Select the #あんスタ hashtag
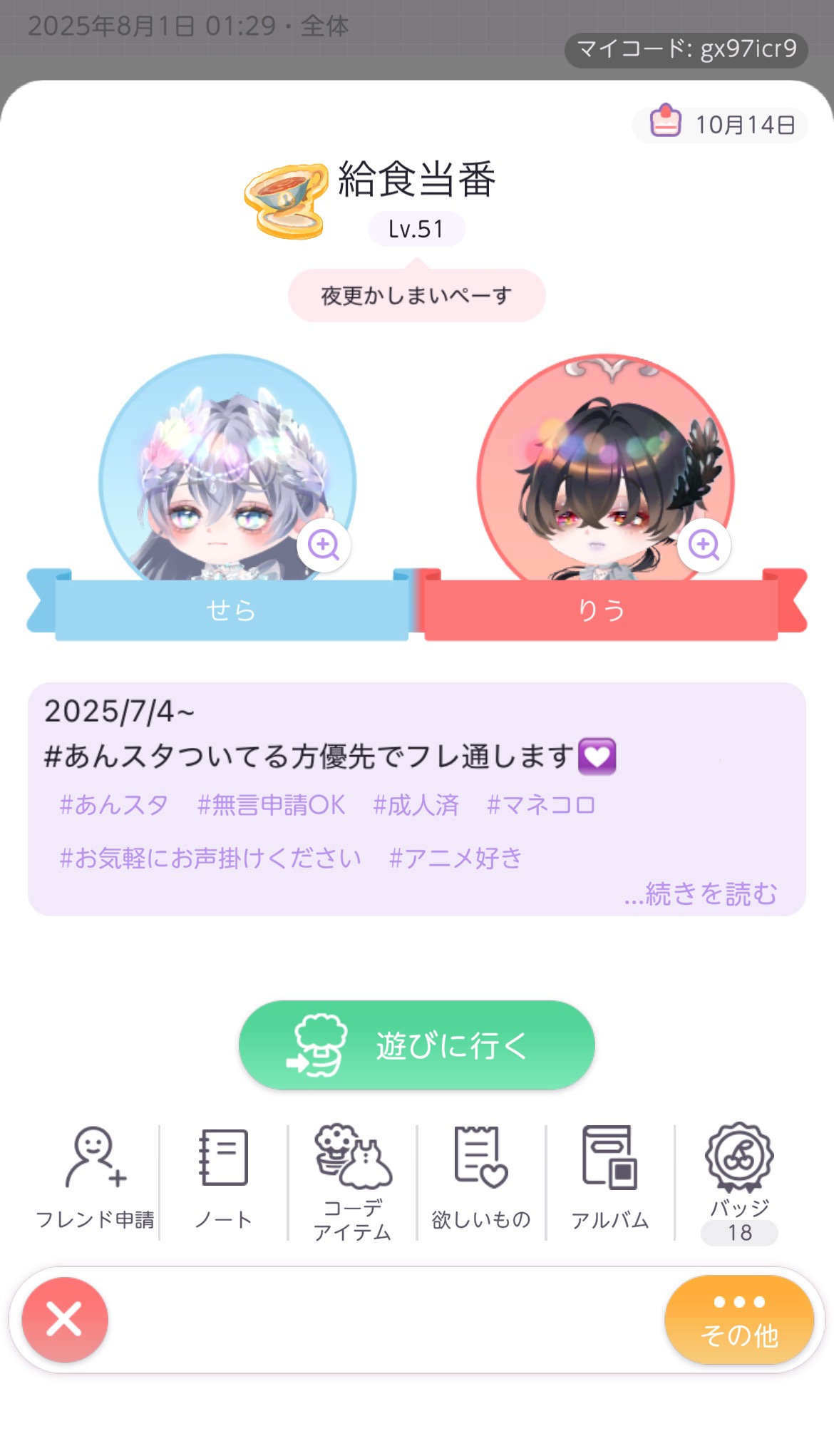Viewport: 834px width, 1456px height. pos(114,805)
